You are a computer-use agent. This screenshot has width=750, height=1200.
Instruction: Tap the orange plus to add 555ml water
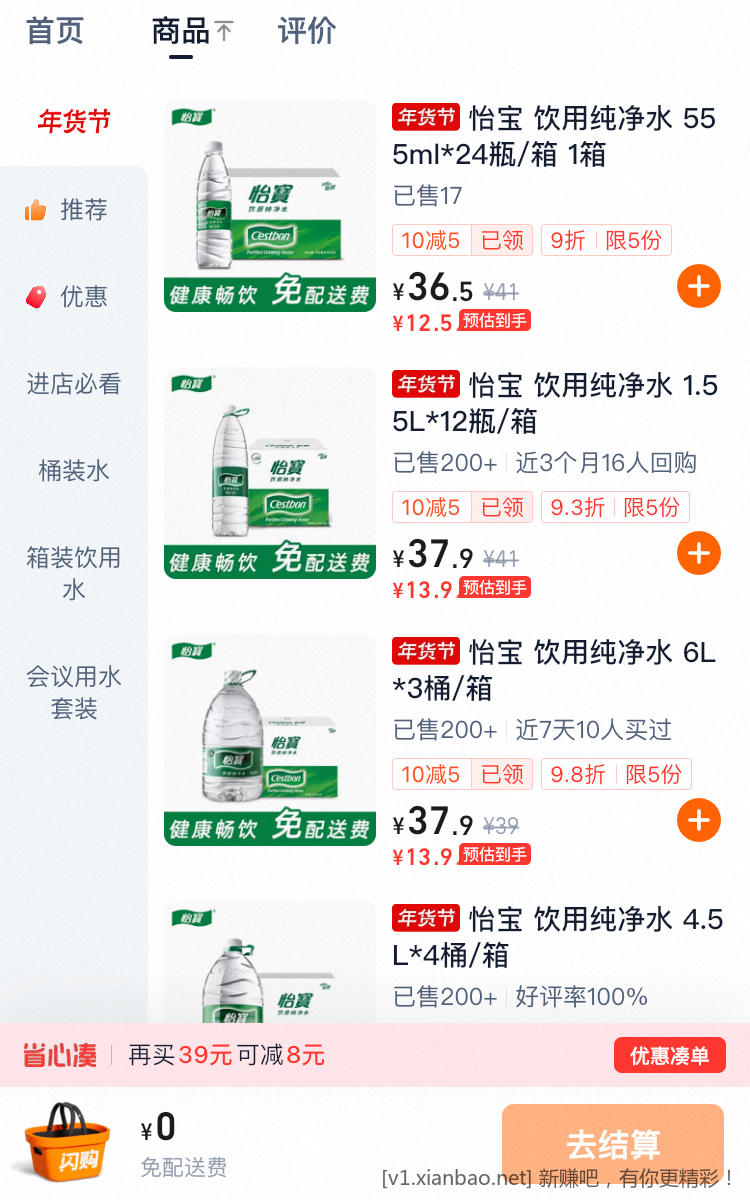click(x=698, y=286)
